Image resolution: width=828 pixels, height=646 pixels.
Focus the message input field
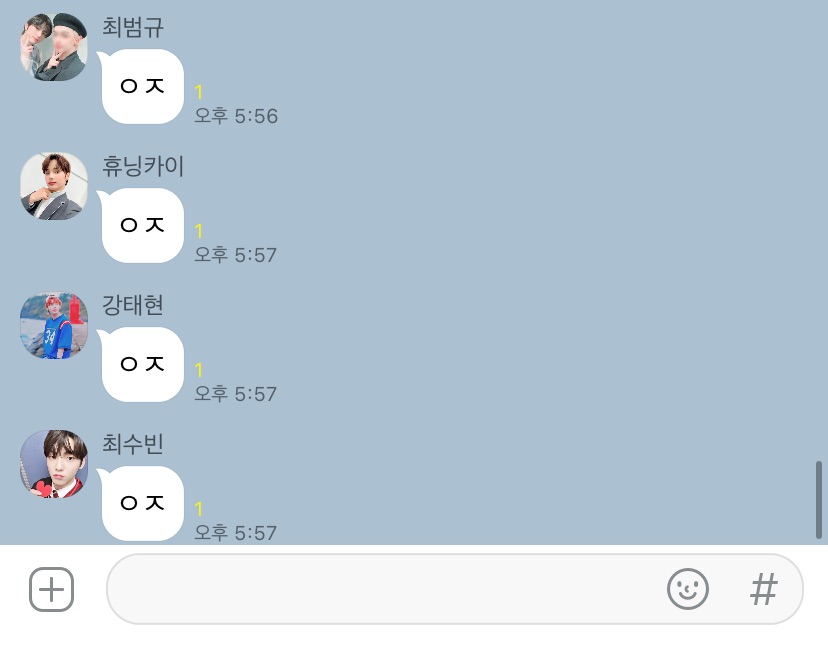[x=380, y=590]
